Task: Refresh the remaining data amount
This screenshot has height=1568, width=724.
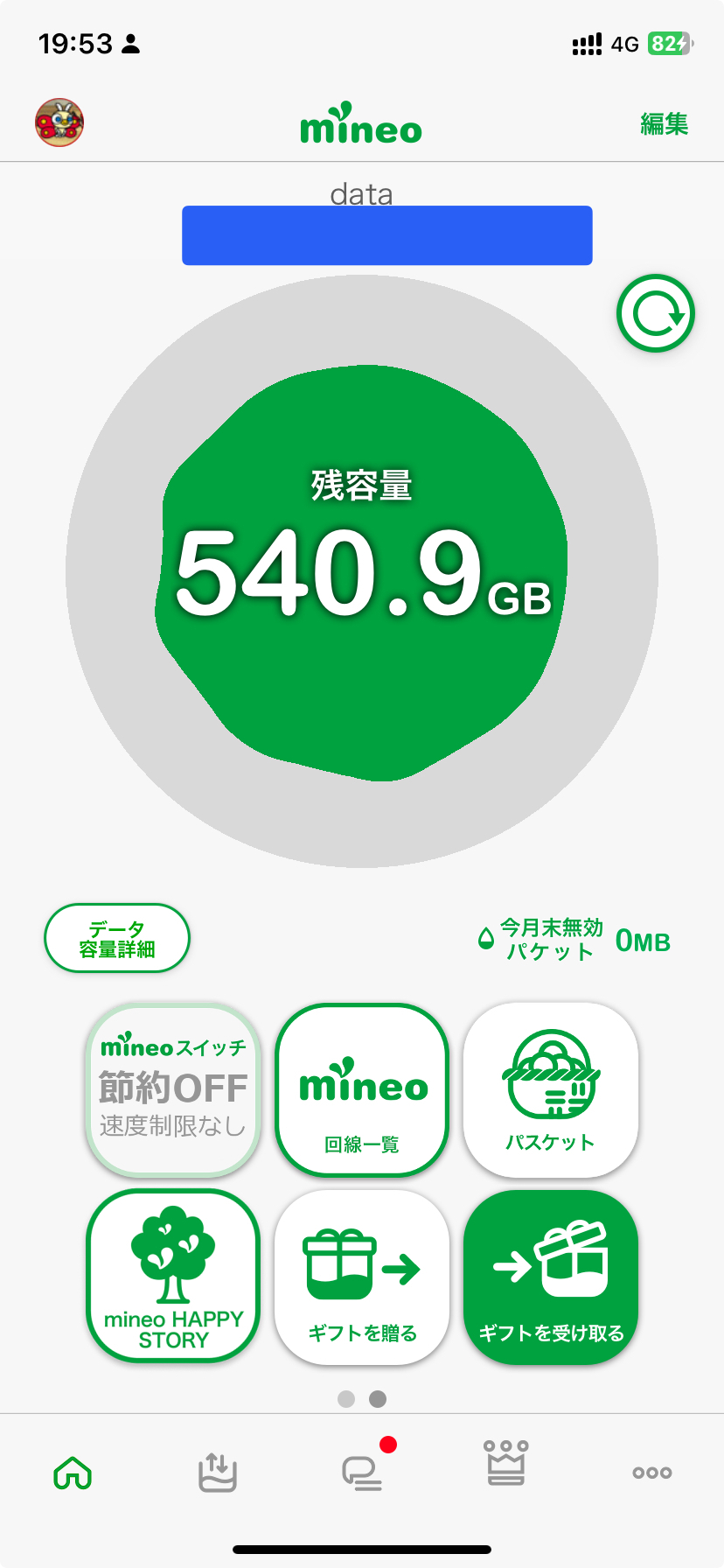Action: click(x=655, y=313)
